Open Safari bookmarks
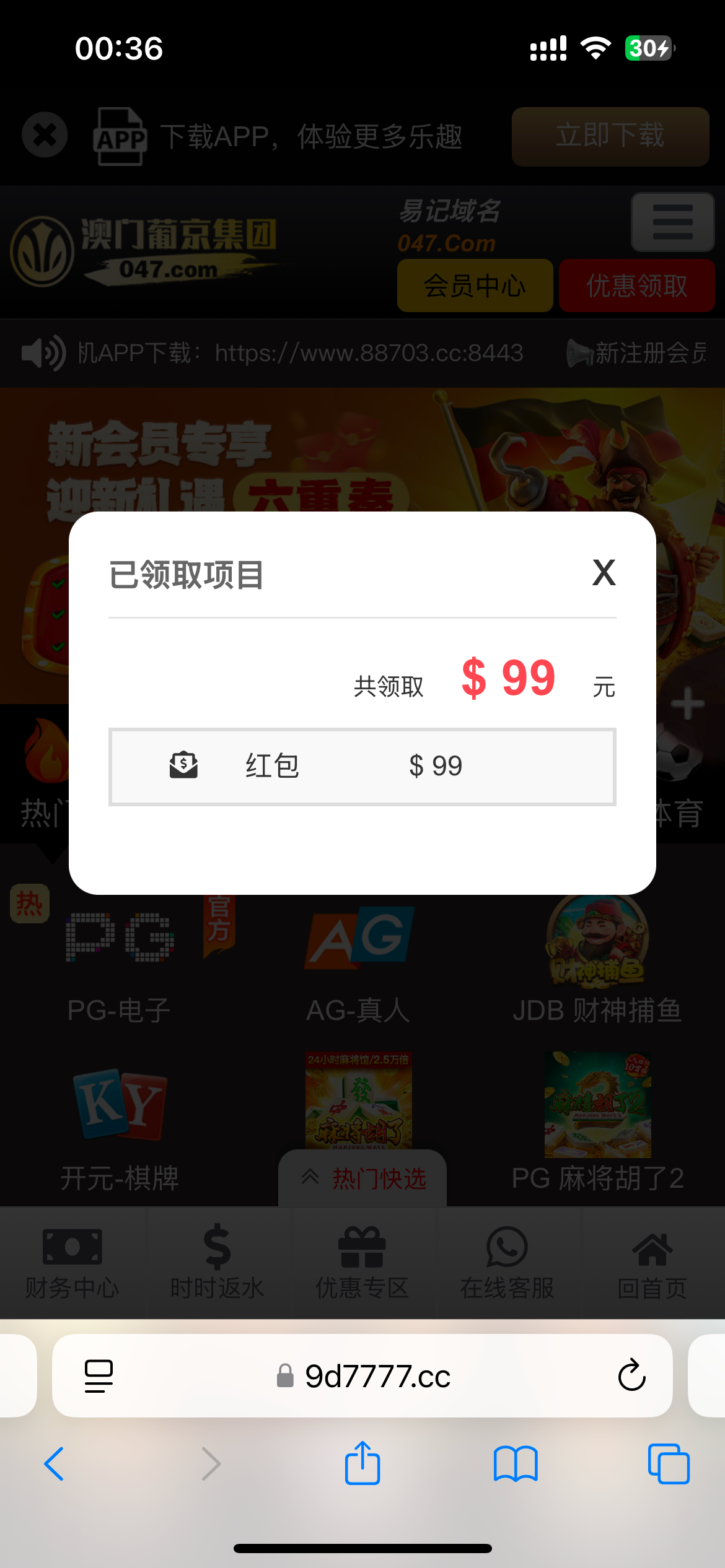The height and width of the screenshot is (1568, 725). [516, 1464]
